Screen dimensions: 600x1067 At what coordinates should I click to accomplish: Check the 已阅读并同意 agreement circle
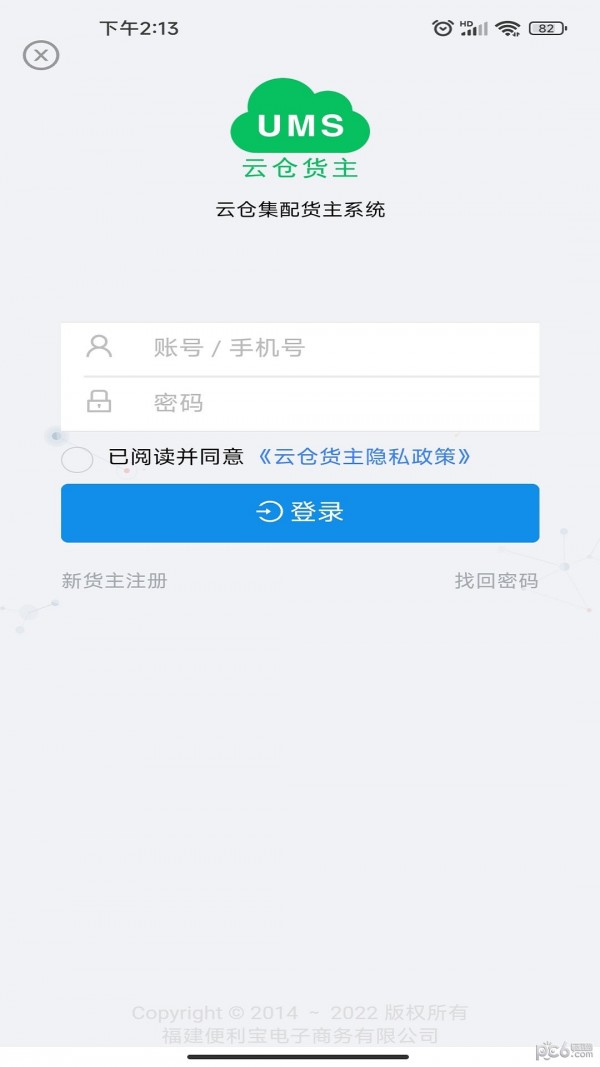[77, 459]
